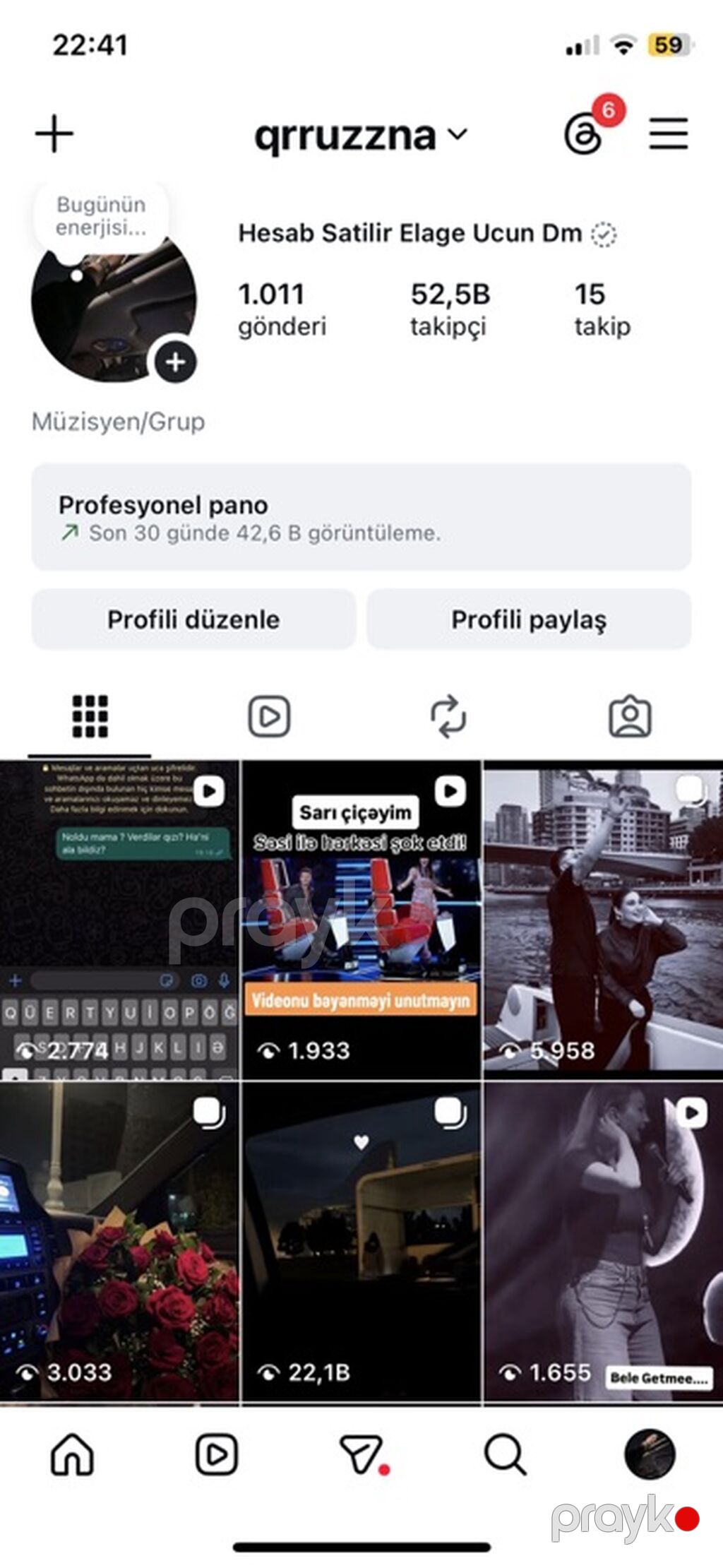This screenshot has height=1568, width=723.
Task: Open the Profesyonel pano card
Action: tap(361, 517)
